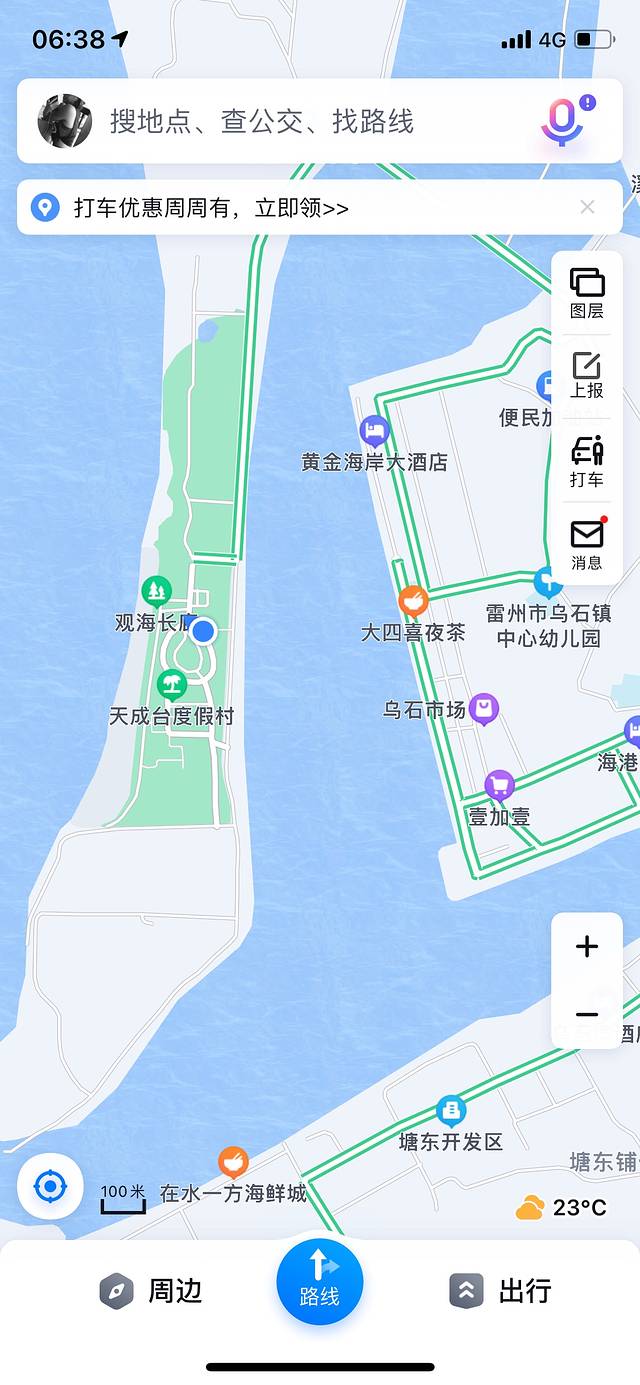Switch to the 出行 travel tab
640x1385 pixels.
pos(500,1291)
